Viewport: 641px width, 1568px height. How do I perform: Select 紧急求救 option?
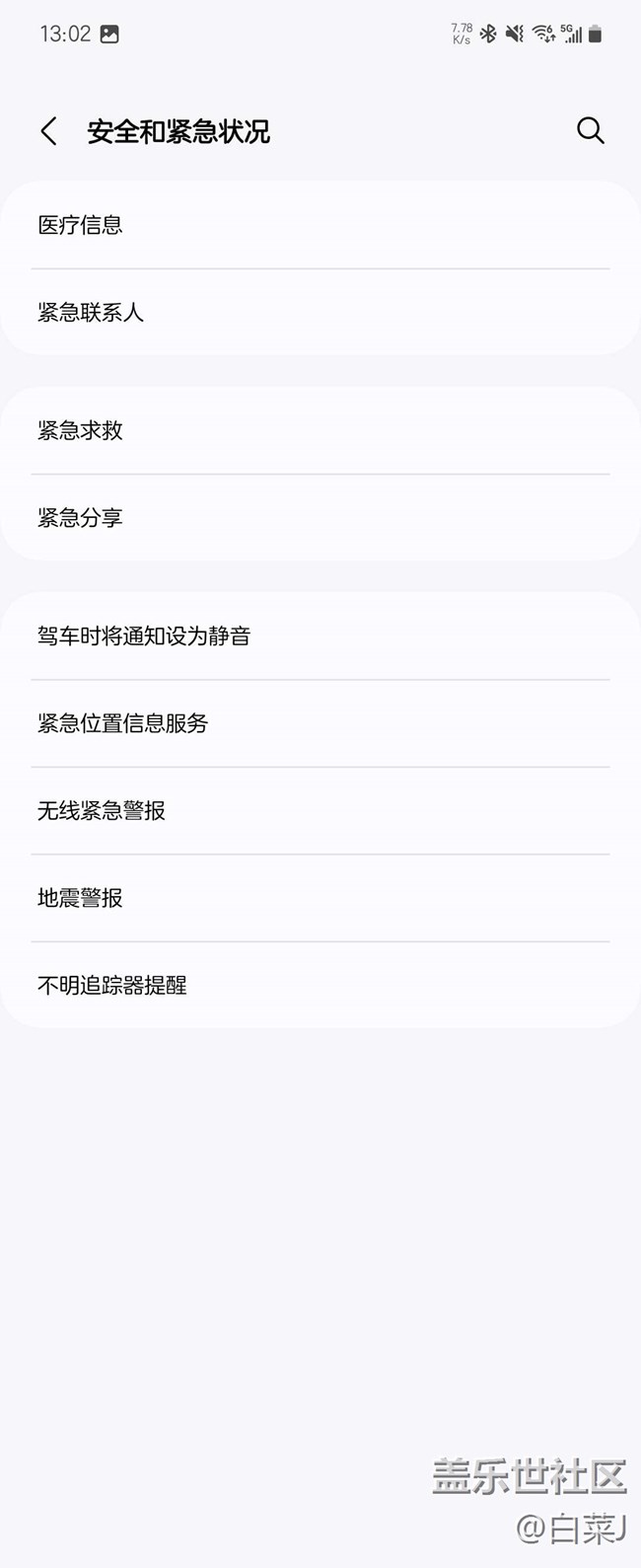(320, 430)
